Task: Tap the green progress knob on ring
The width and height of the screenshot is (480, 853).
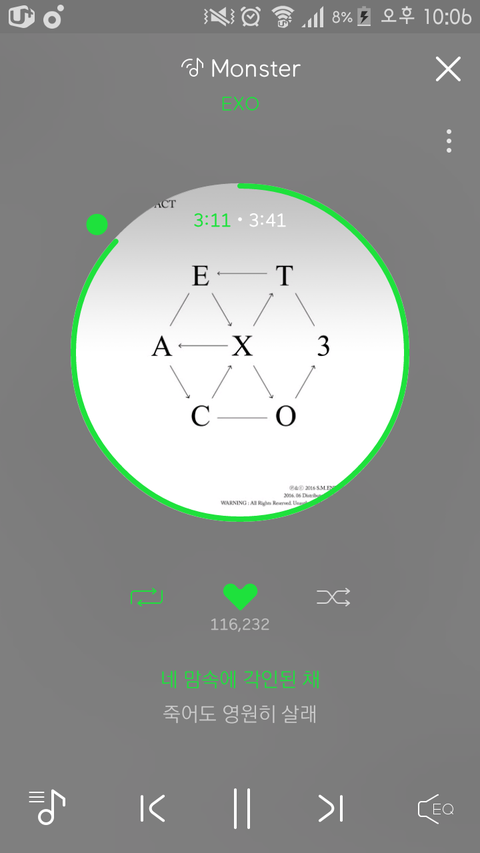Action: pos(97,224)
